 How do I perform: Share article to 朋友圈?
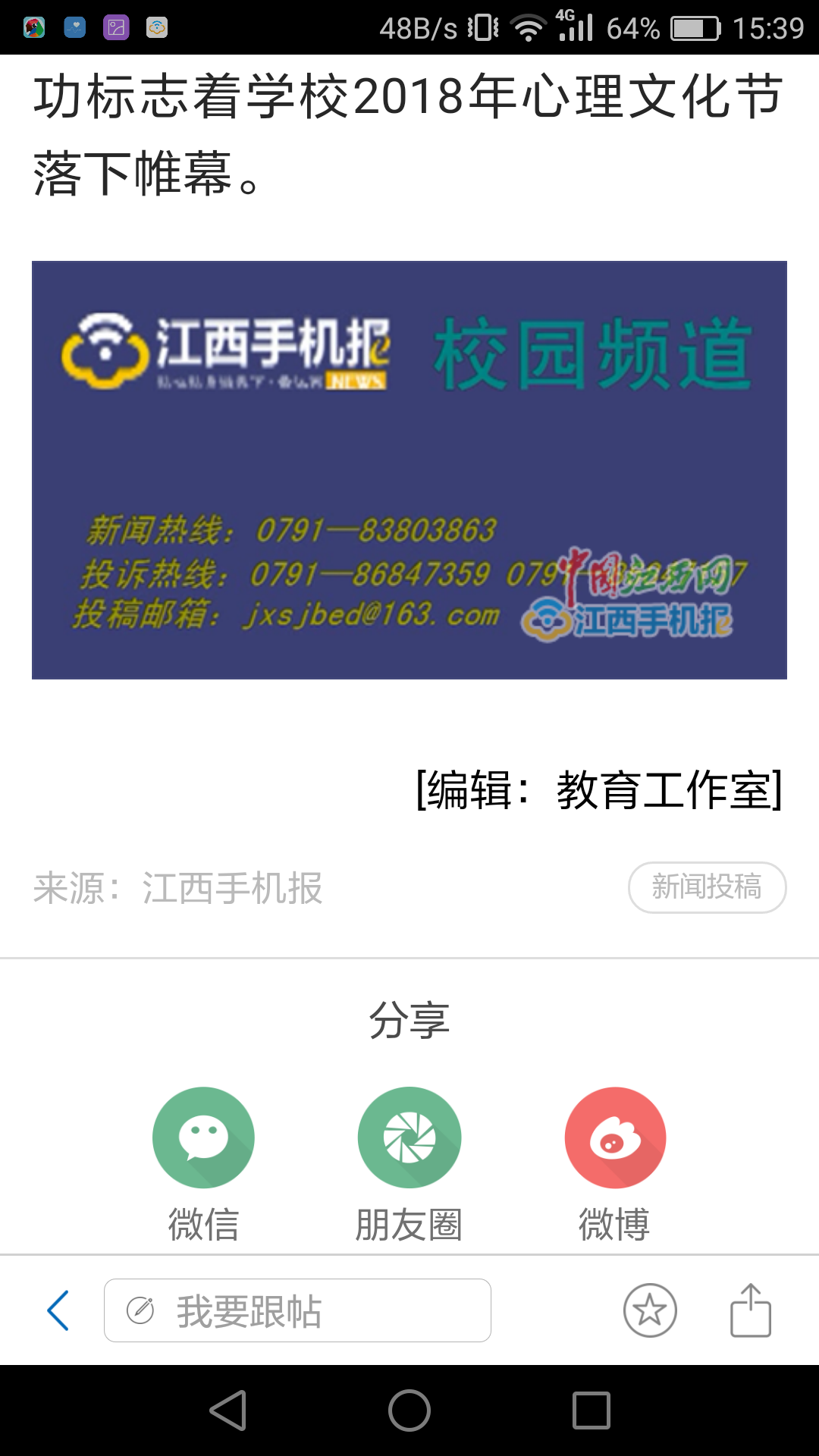409,1137
